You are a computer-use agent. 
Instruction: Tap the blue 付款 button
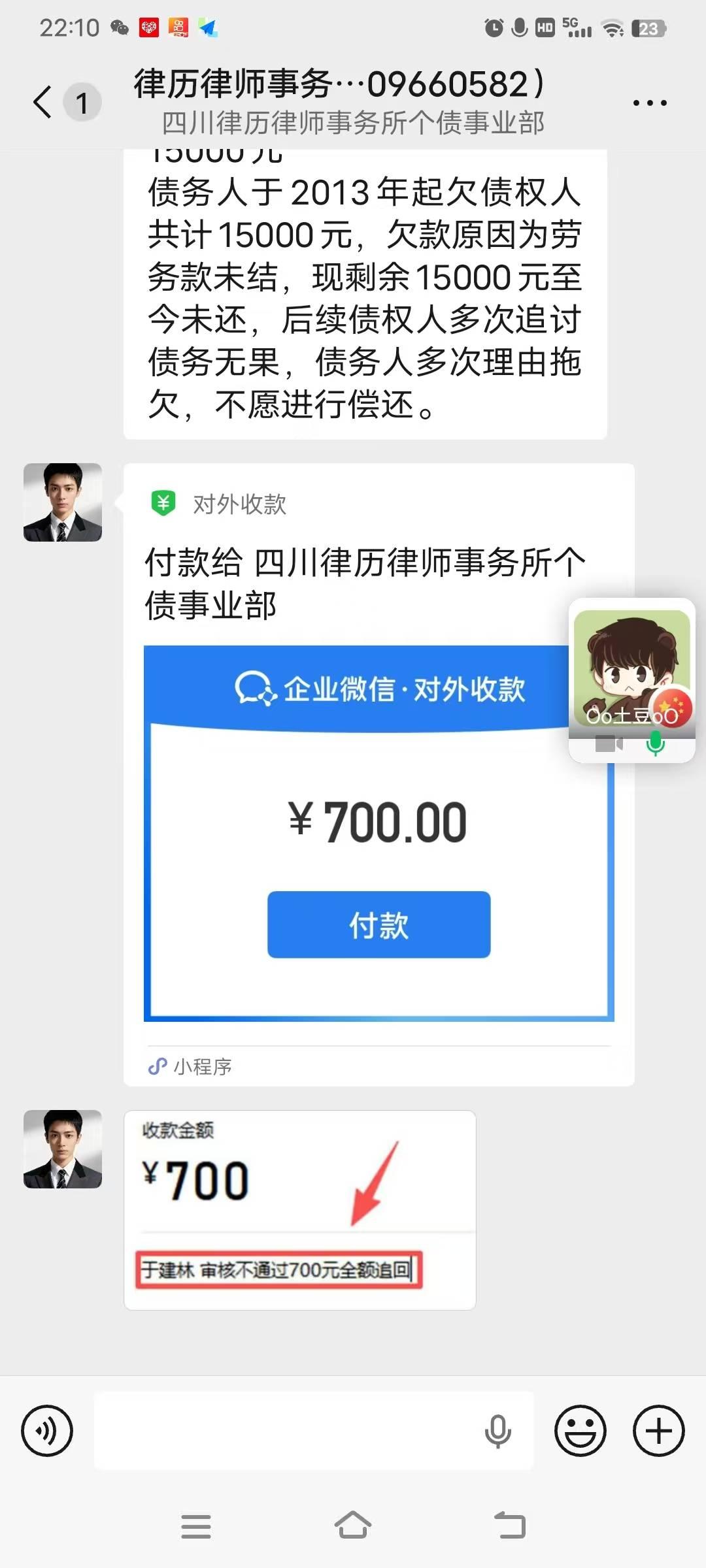point(378,924)
